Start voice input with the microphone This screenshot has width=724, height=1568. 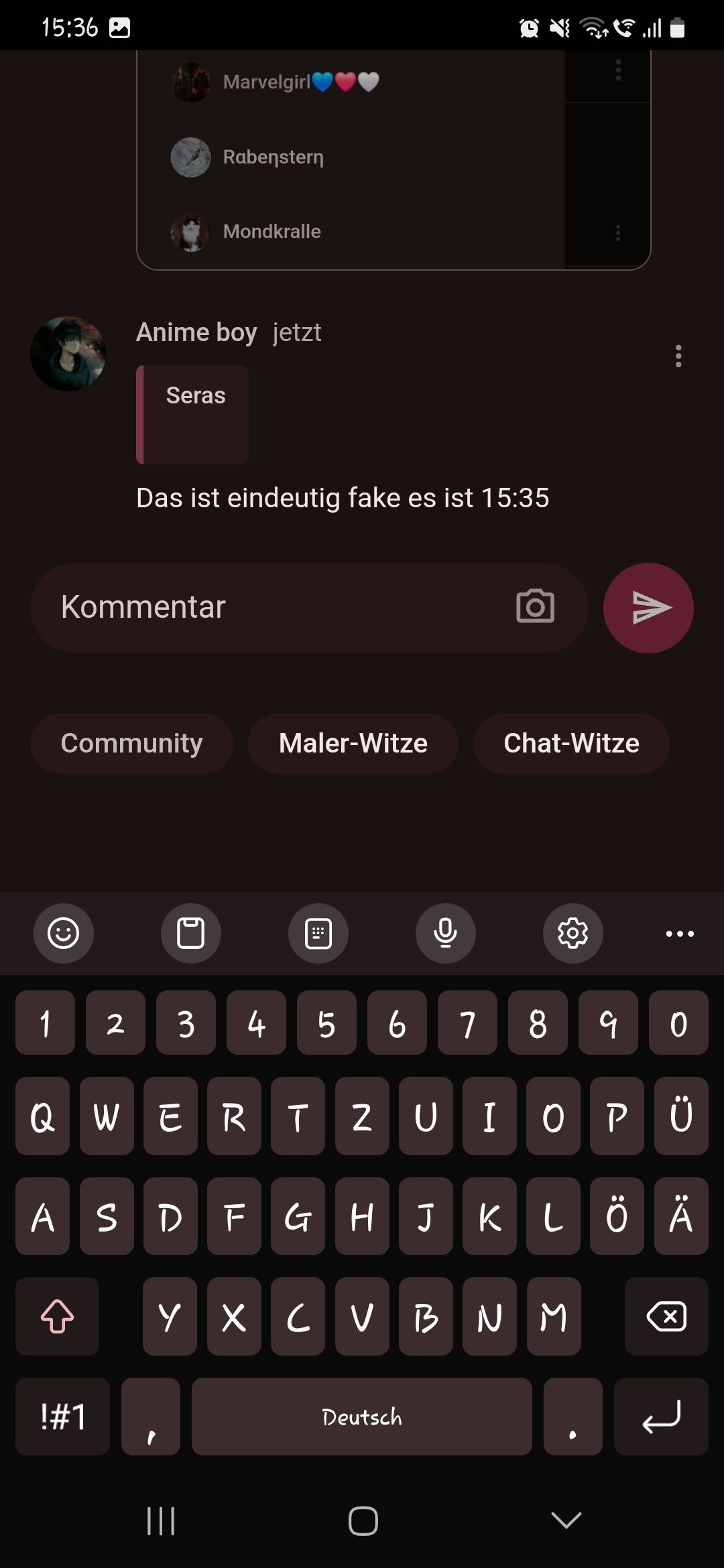coord(445,933)
